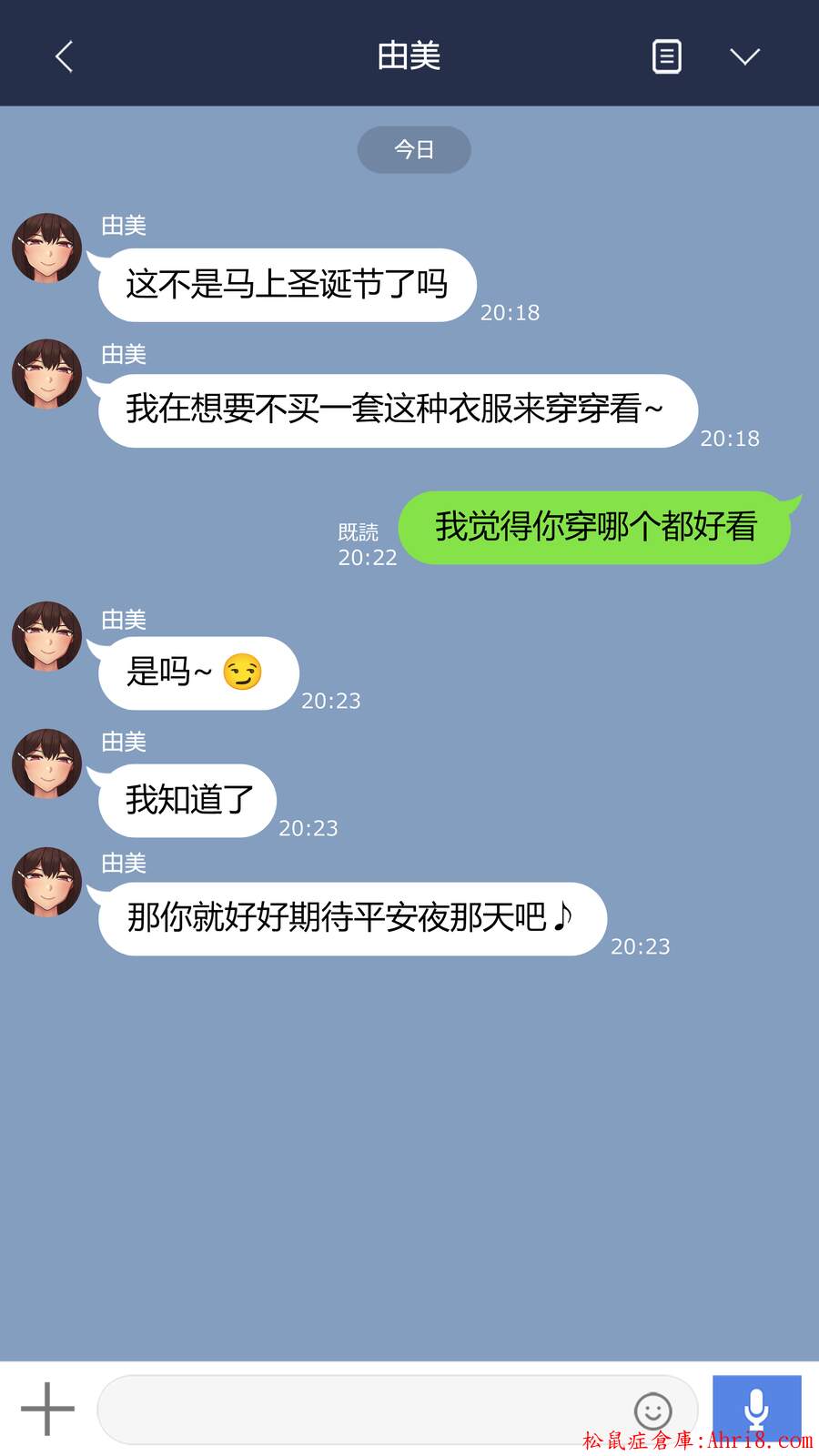Screen dimensions: 819x1456
Task: Go back from the 由美 chat
Action: (64, 56)
